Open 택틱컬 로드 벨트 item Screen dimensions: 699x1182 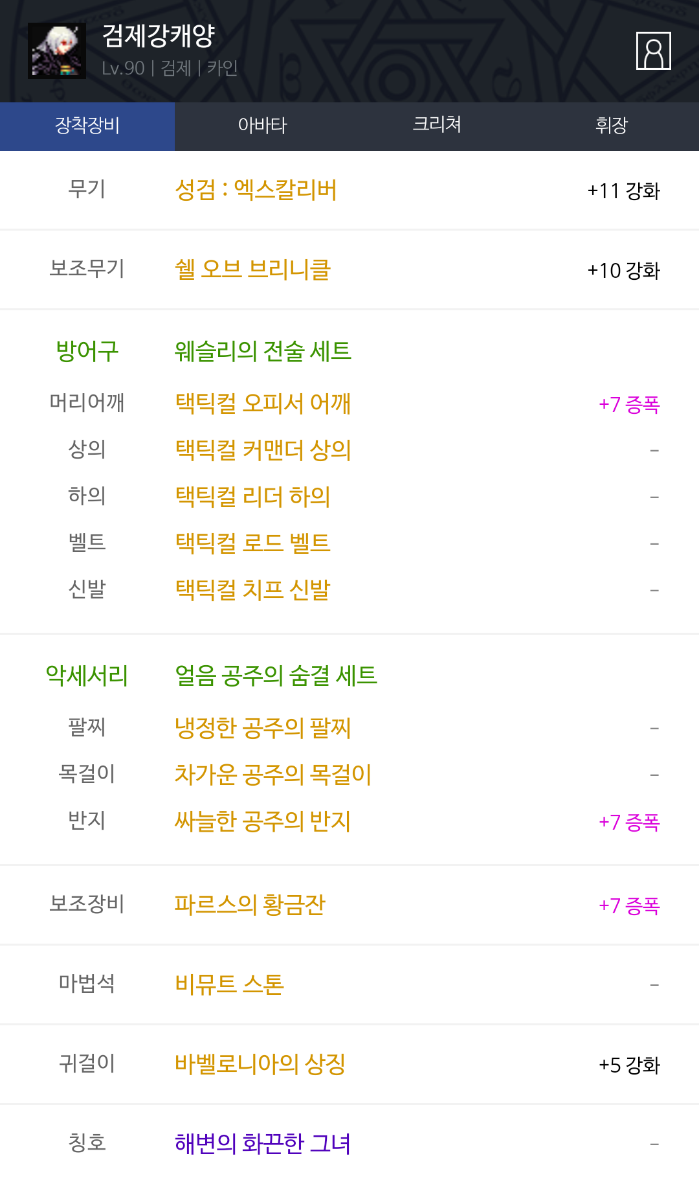[x=253, y=543]
